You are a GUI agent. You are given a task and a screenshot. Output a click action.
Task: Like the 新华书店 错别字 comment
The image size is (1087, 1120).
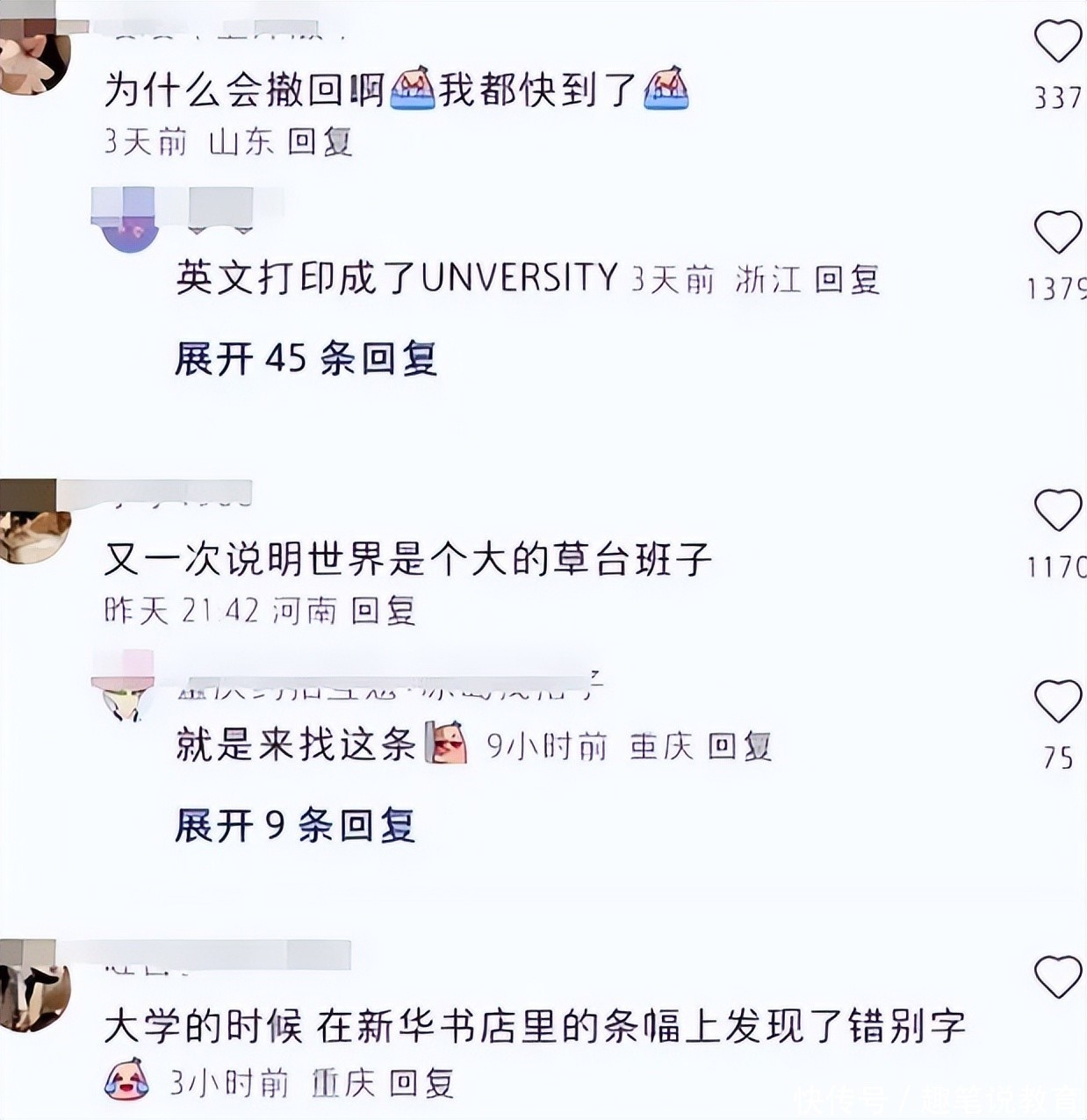click(1057, 977)
